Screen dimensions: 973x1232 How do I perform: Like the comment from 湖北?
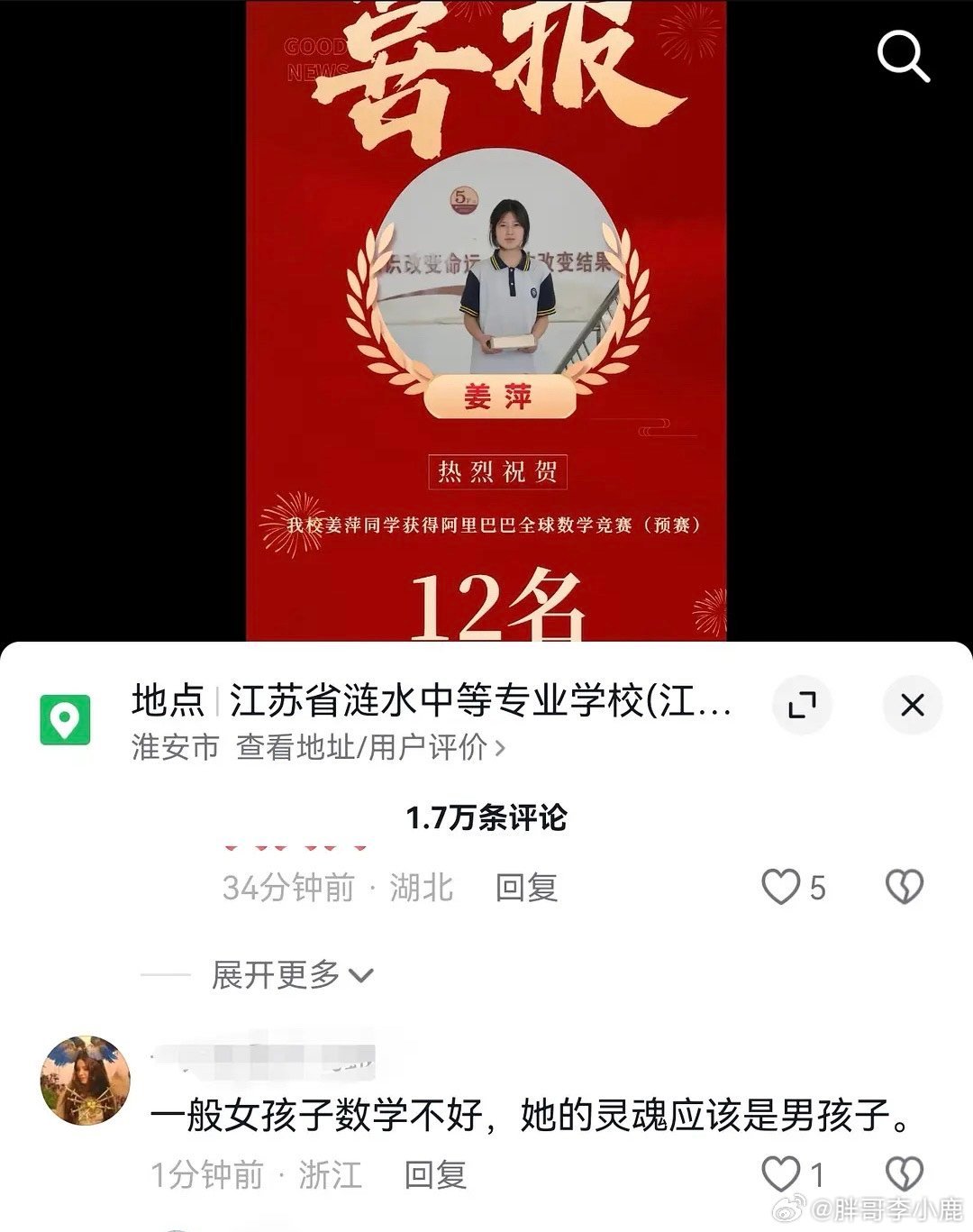click(782, 888)
